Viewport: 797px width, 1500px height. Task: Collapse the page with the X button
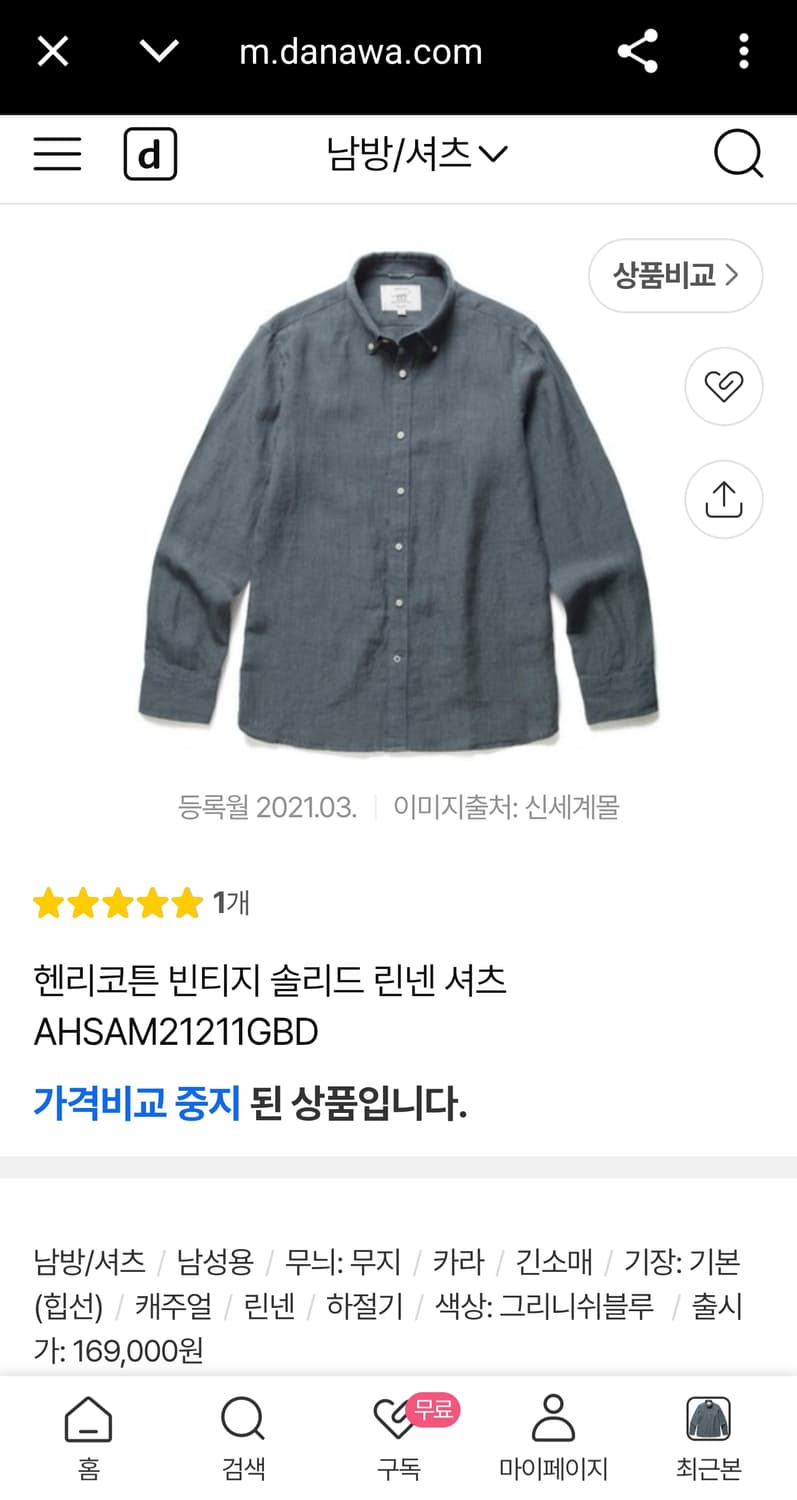52,51
